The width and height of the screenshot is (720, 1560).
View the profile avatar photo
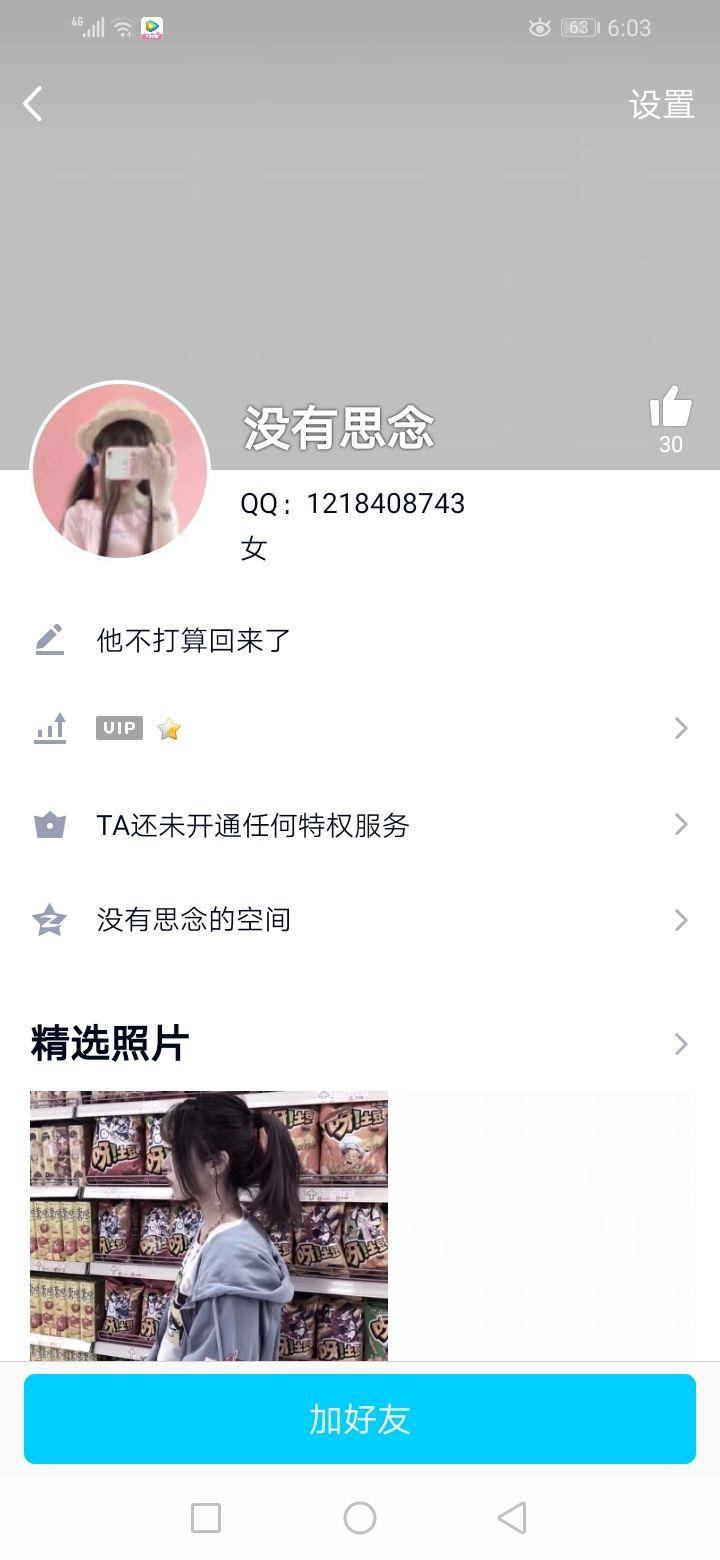pyautogui.click(x=120, y=470)
